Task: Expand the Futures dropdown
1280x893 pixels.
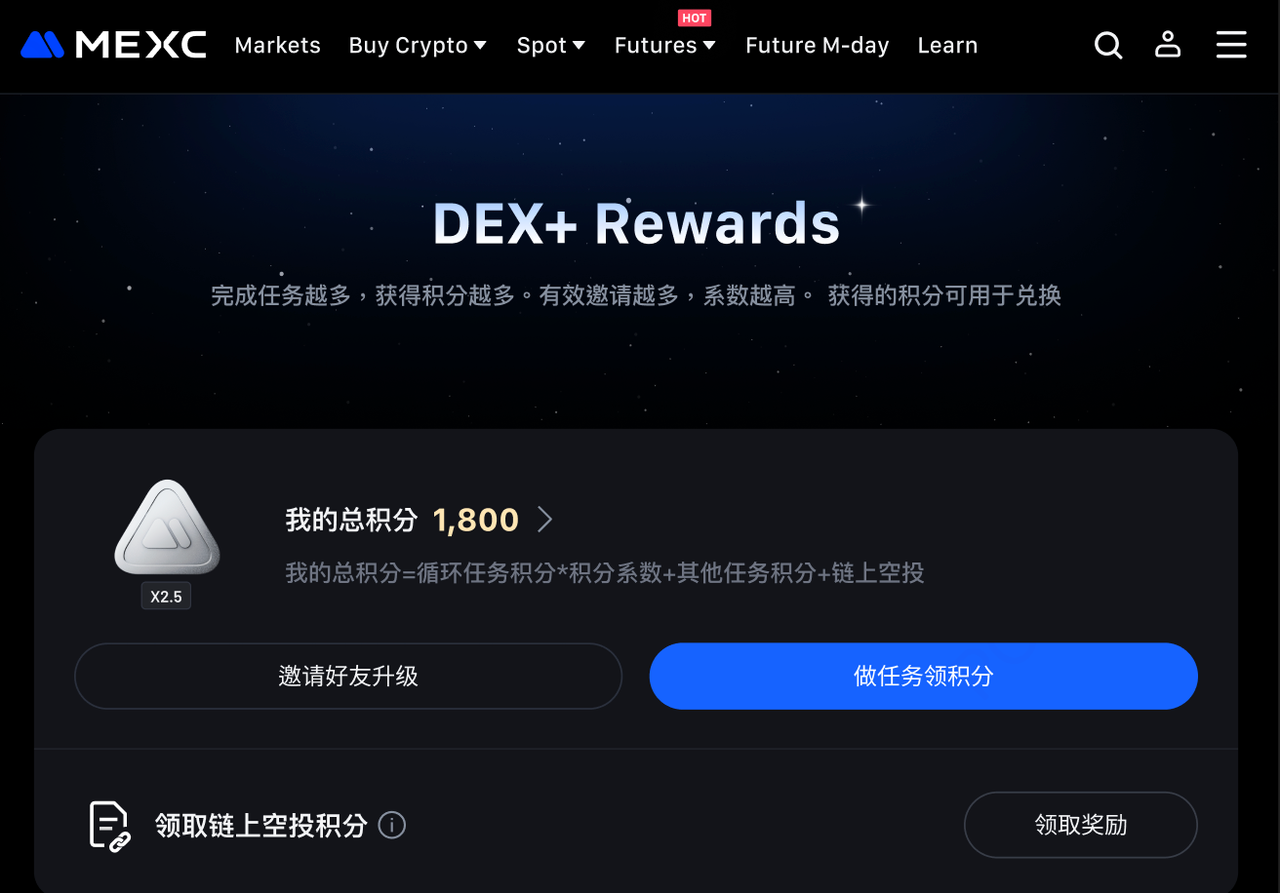Action: [664, 46]
